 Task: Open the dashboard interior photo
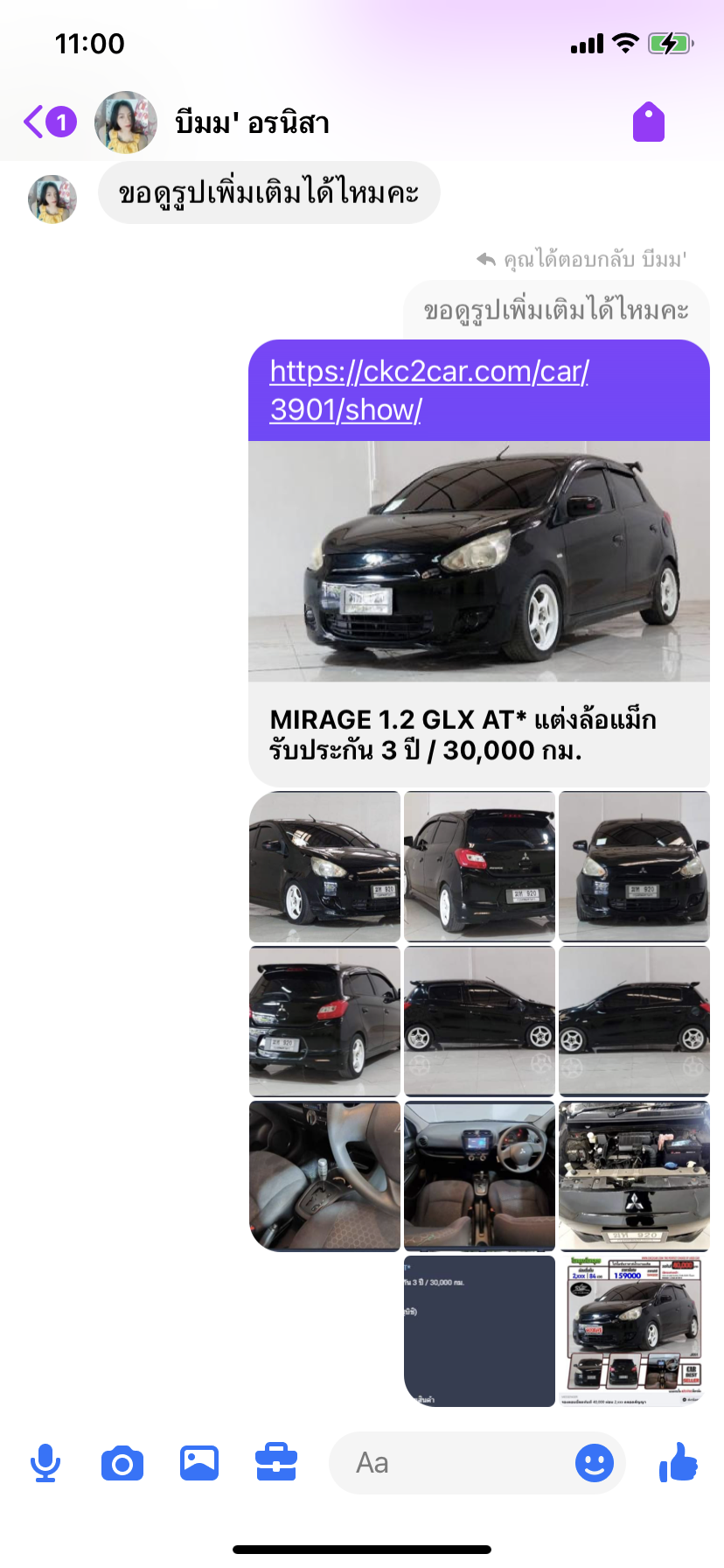tap(479, 1175)
